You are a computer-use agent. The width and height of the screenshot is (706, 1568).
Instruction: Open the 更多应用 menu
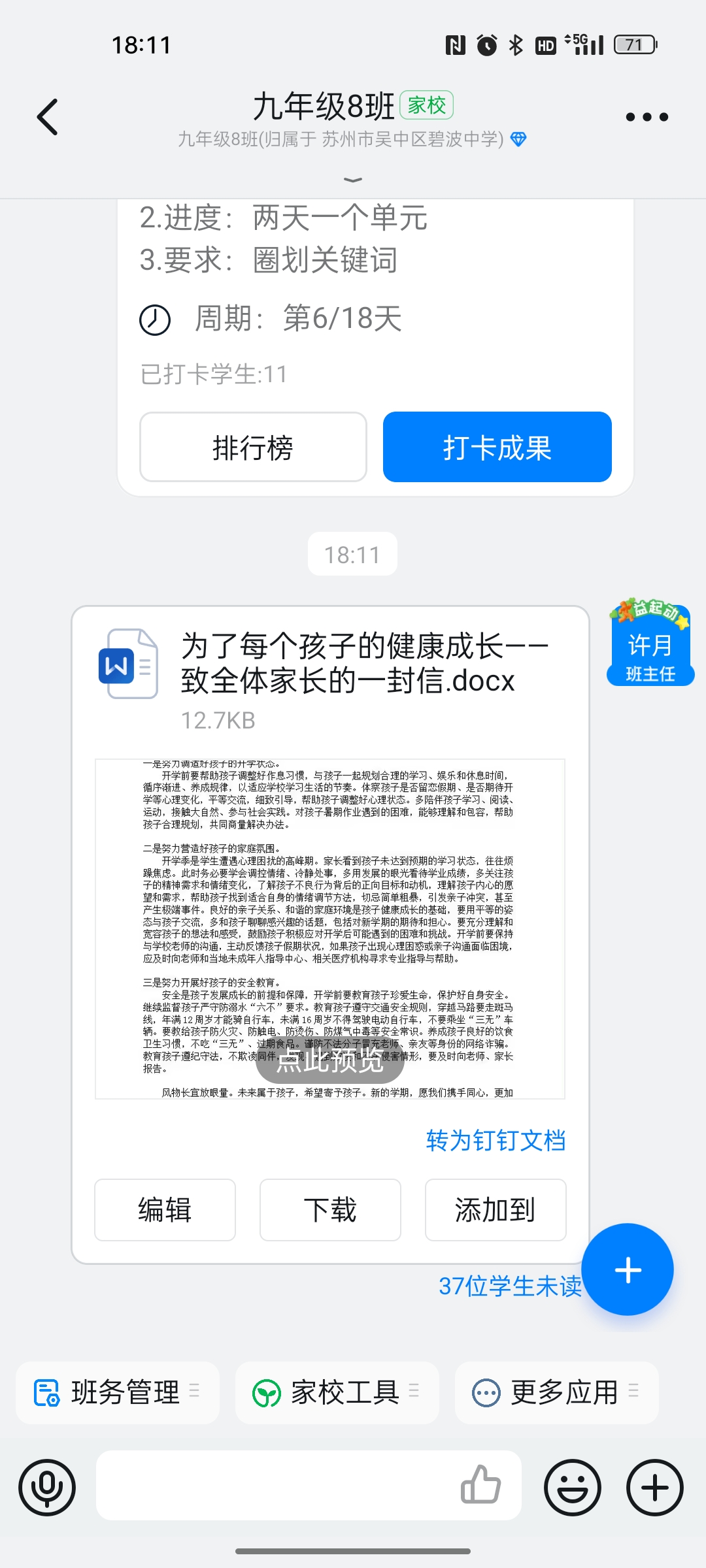pos(556,1392)
